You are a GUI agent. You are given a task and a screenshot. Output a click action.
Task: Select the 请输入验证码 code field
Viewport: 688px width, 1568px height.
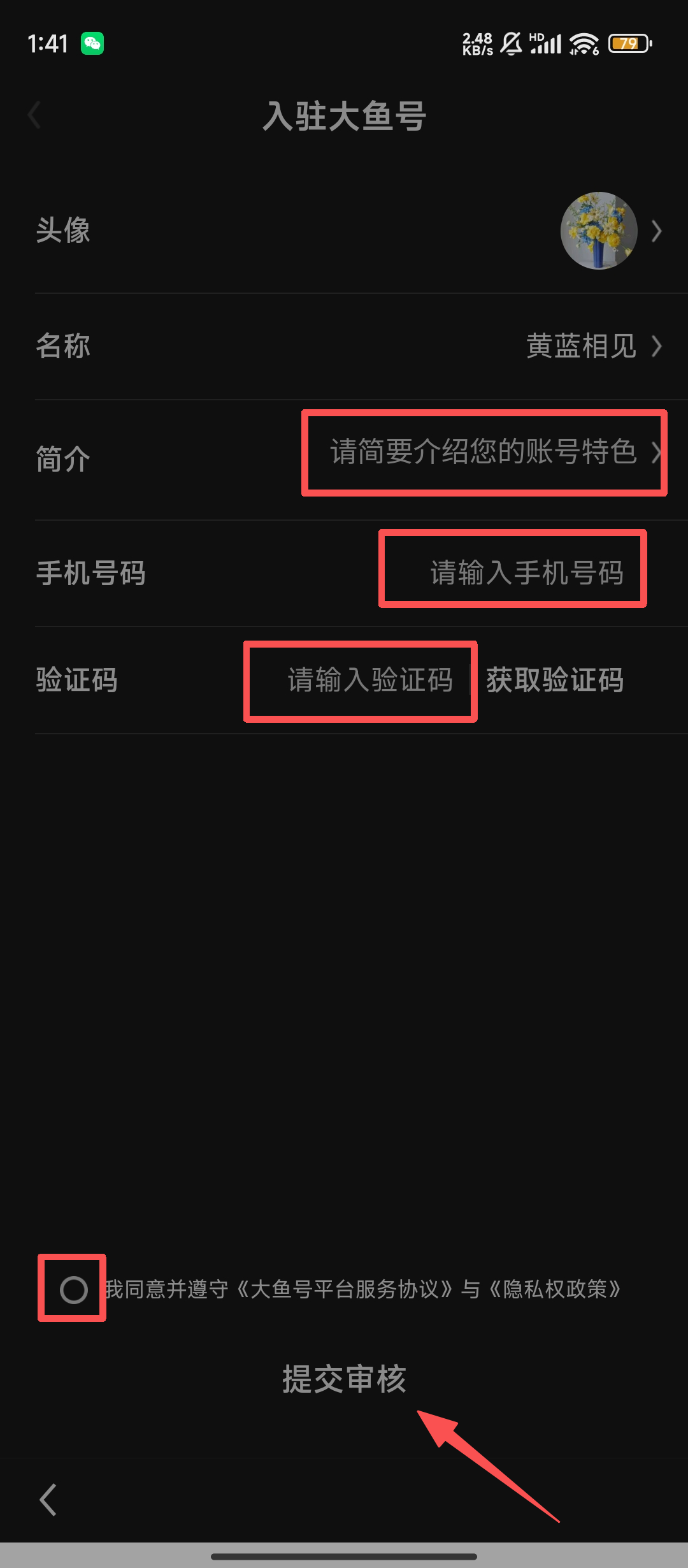pyautogui.click(x=369, y=680)
